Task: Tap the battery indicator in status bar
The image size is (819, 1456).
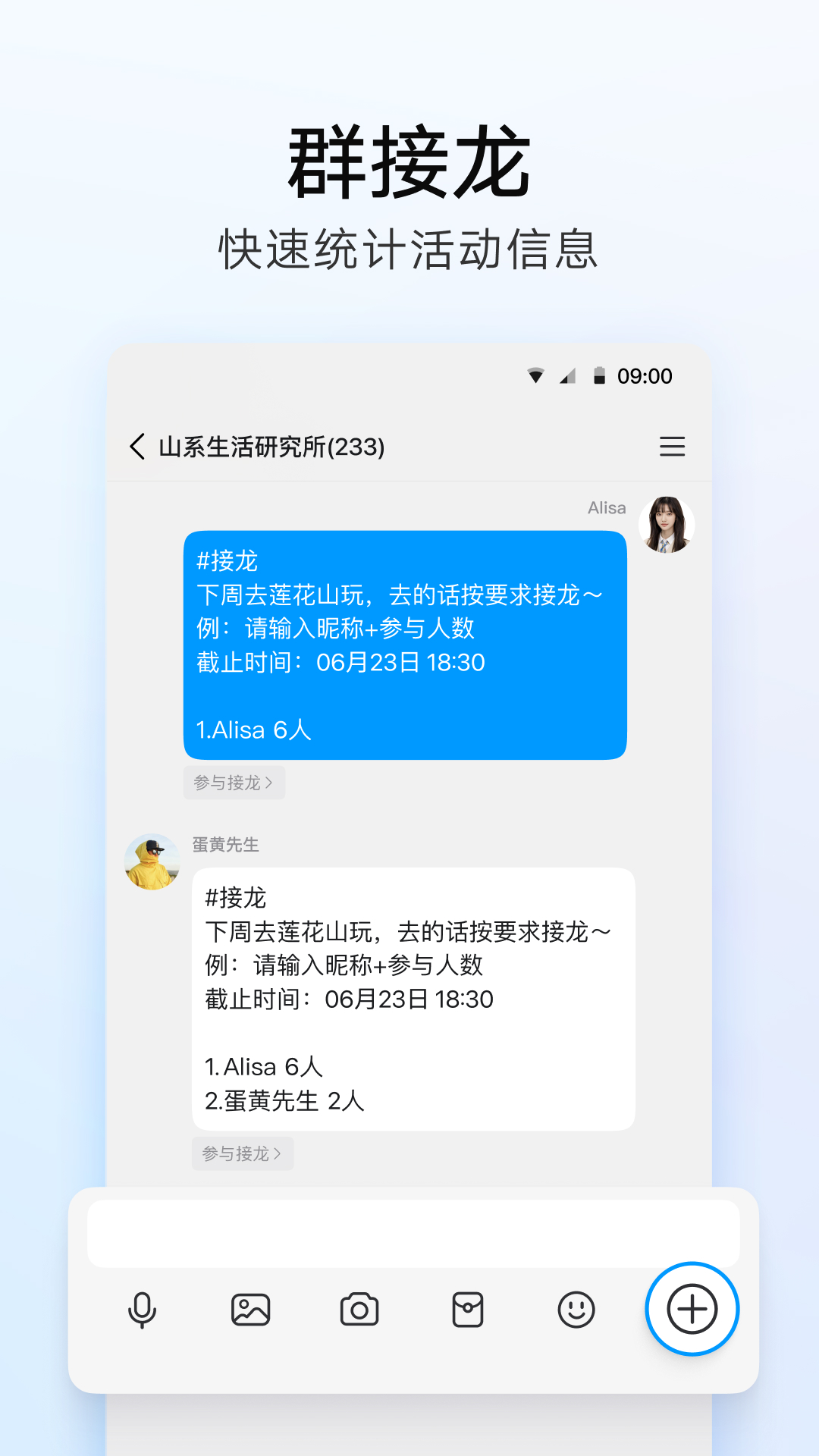Action: (x=599, y=375)
